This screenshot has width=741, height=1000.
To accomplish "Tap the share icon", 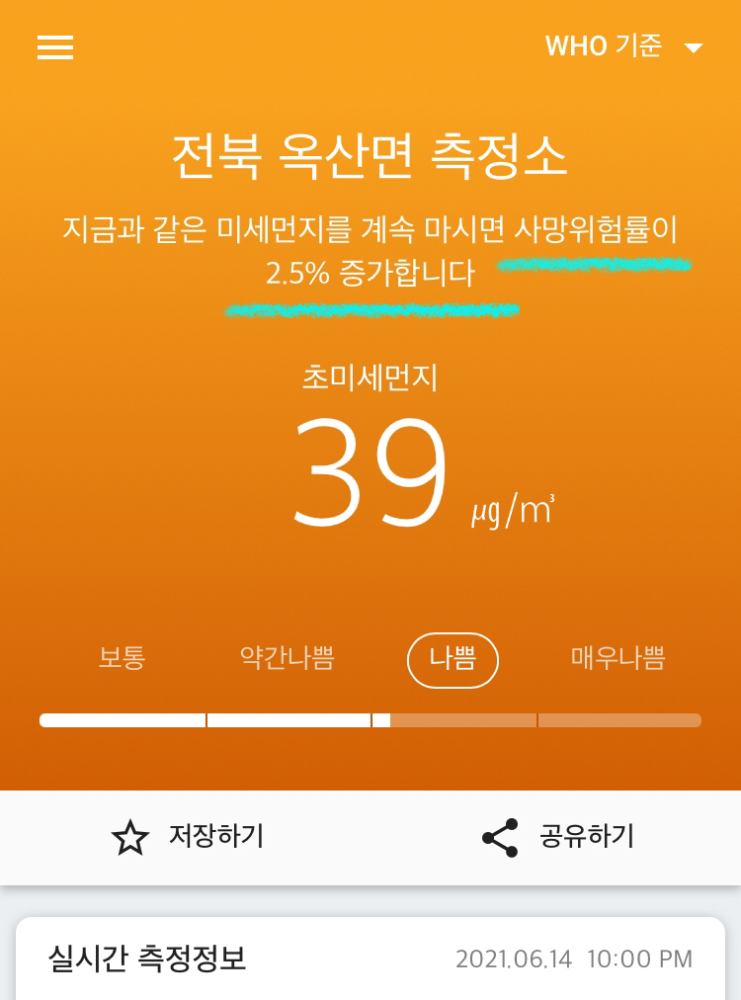I will pos(497,838).
